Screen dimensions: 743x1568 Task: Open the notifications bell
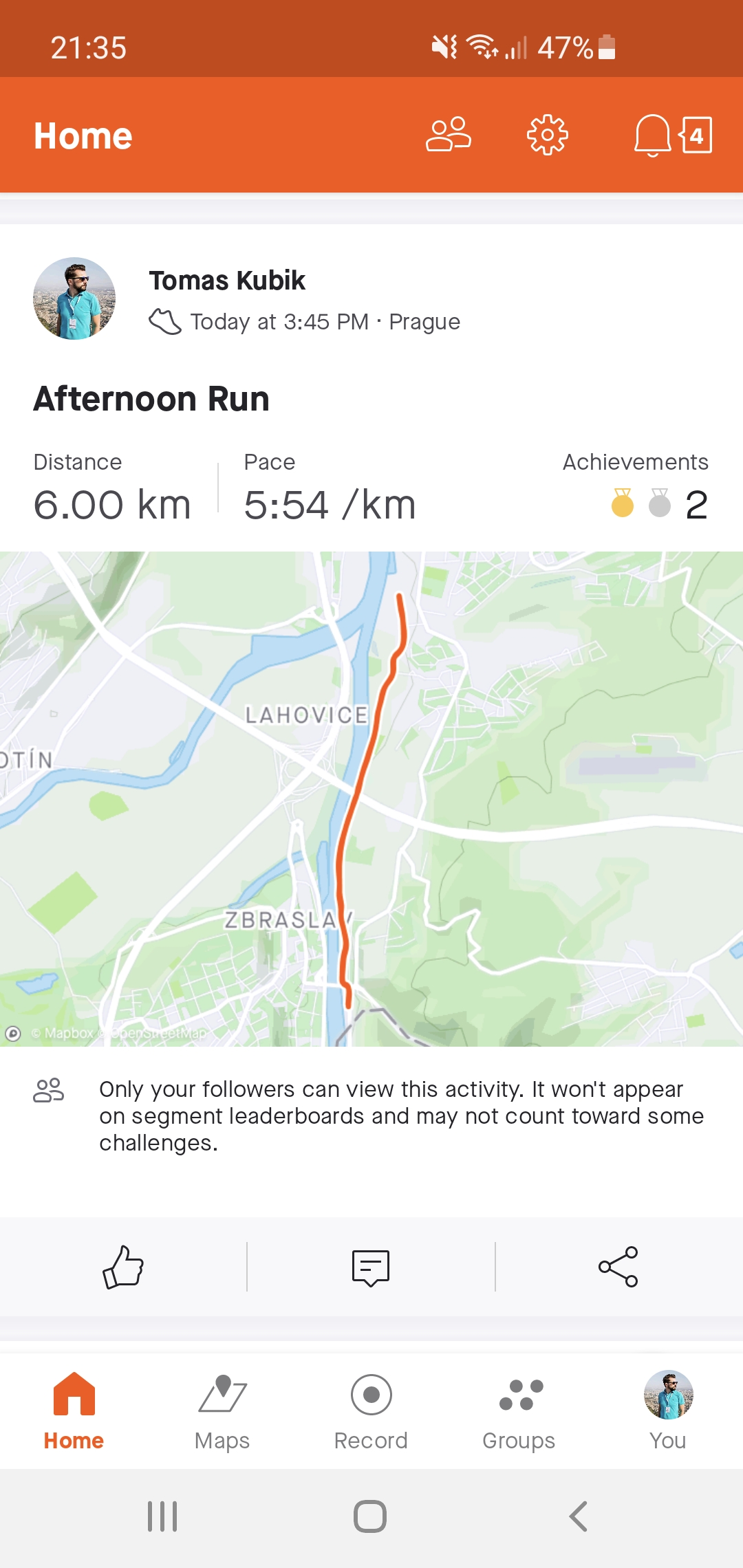(x=652, y=135)
